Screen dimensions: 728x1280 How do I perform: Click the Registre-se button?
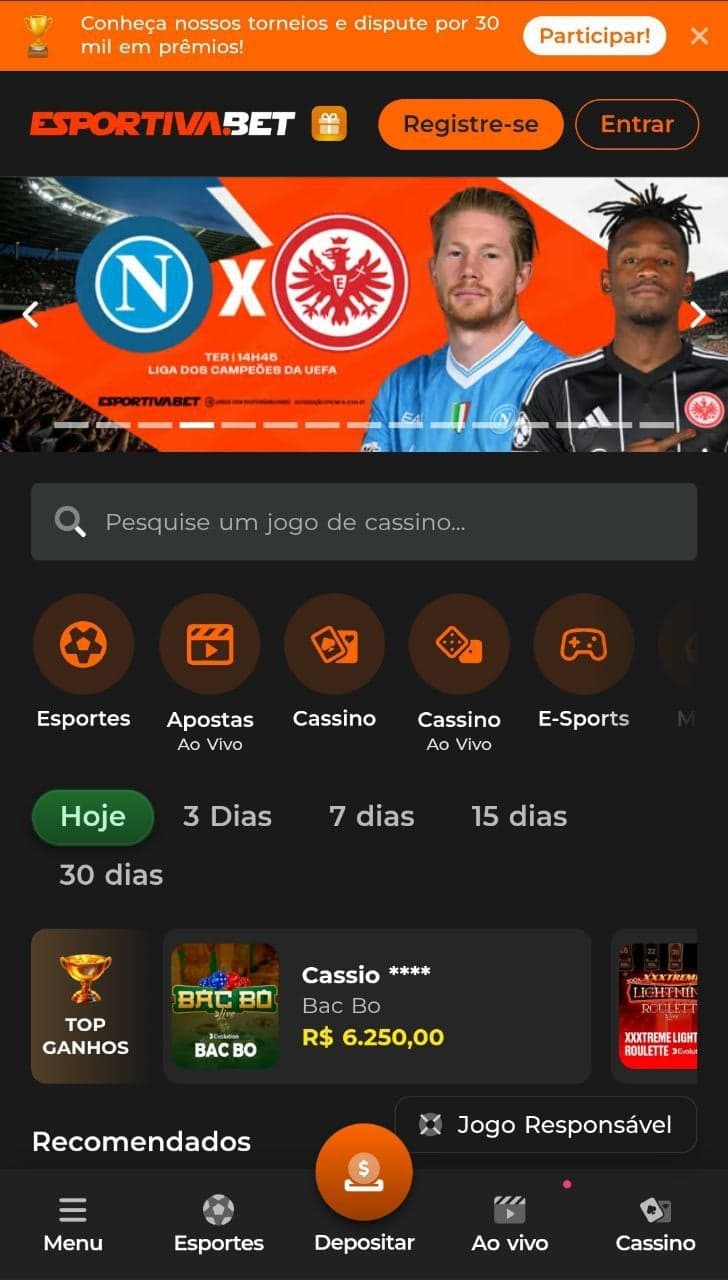[x=470, y=125]
